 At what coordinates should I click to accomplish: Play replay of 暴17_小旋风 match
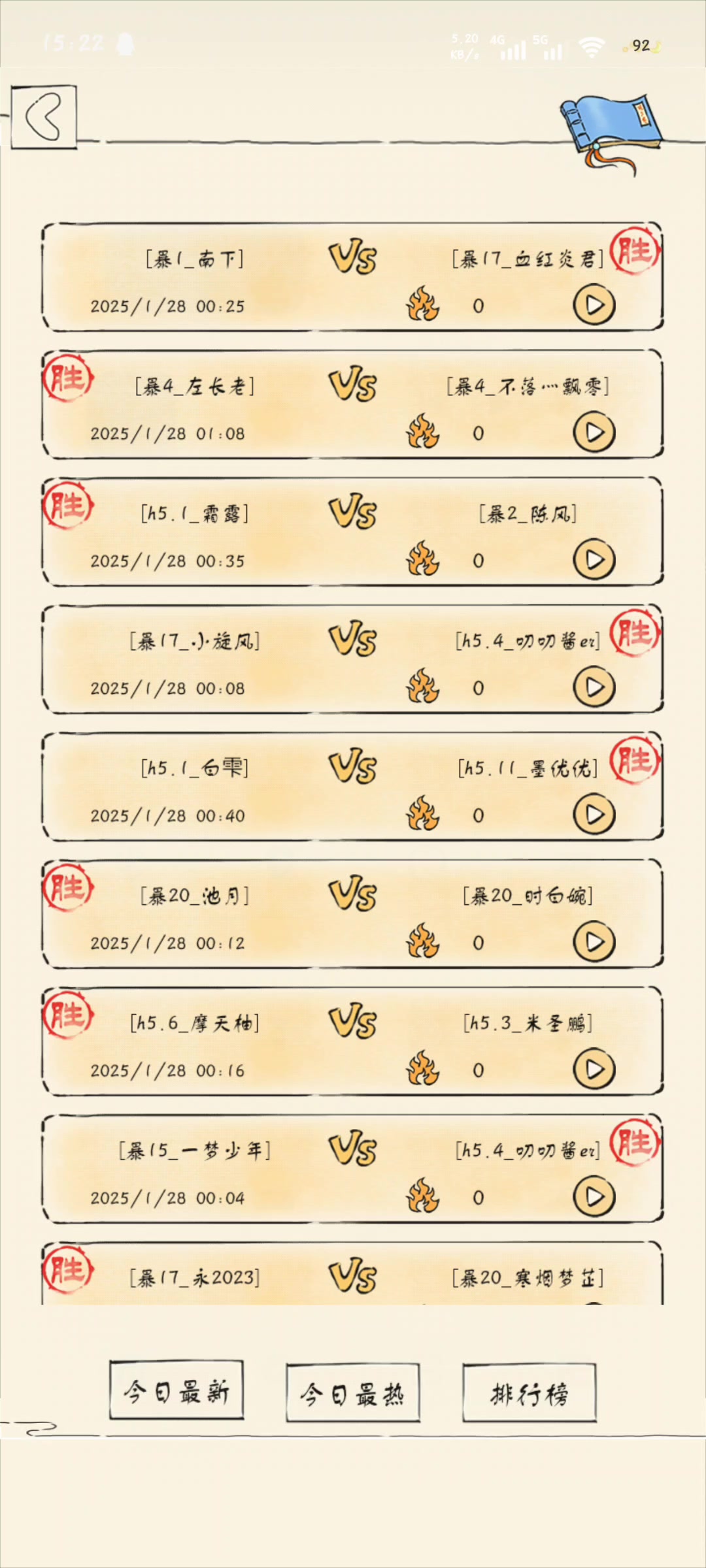click(594, 687)
